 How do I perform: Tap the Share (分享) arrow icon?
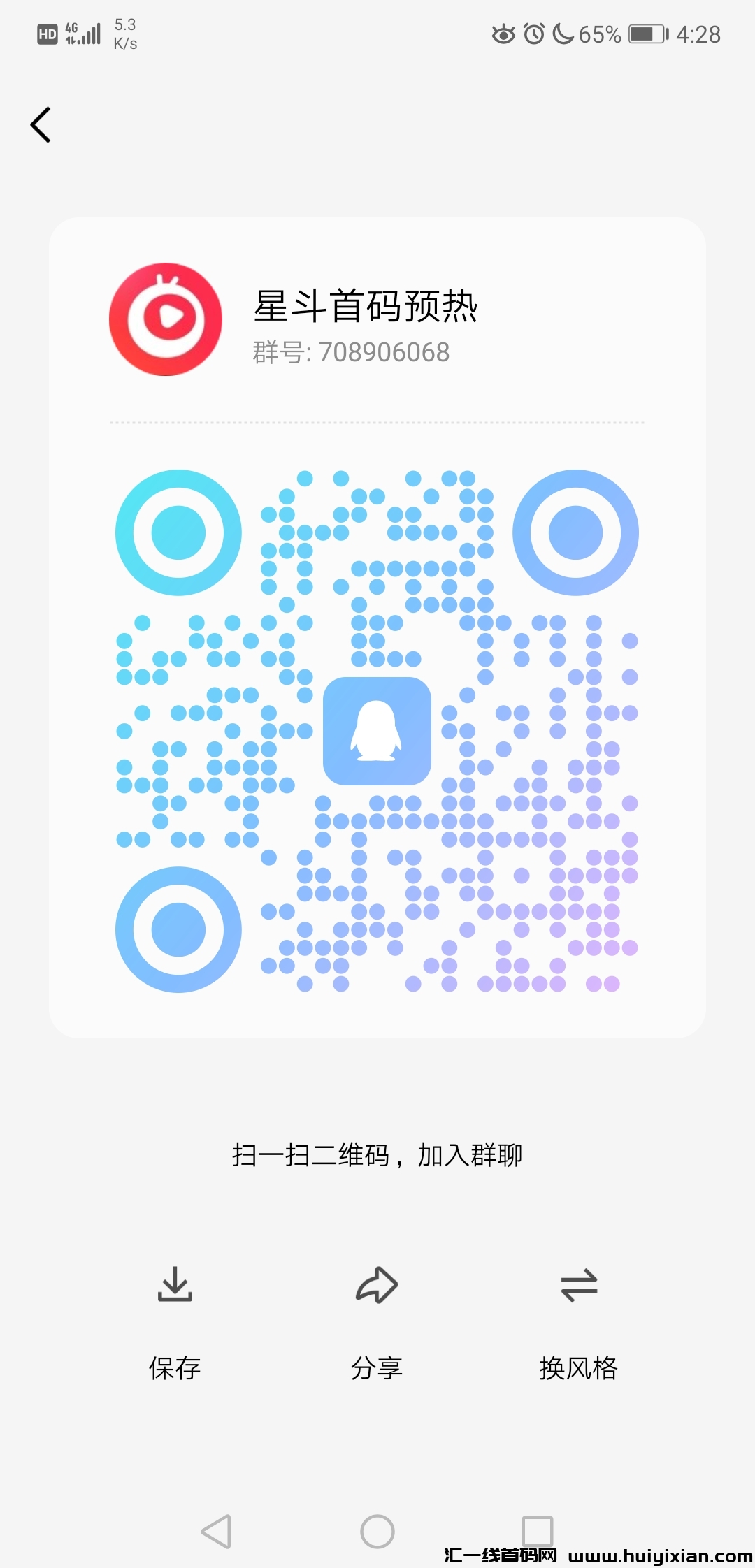point(377,1286)
